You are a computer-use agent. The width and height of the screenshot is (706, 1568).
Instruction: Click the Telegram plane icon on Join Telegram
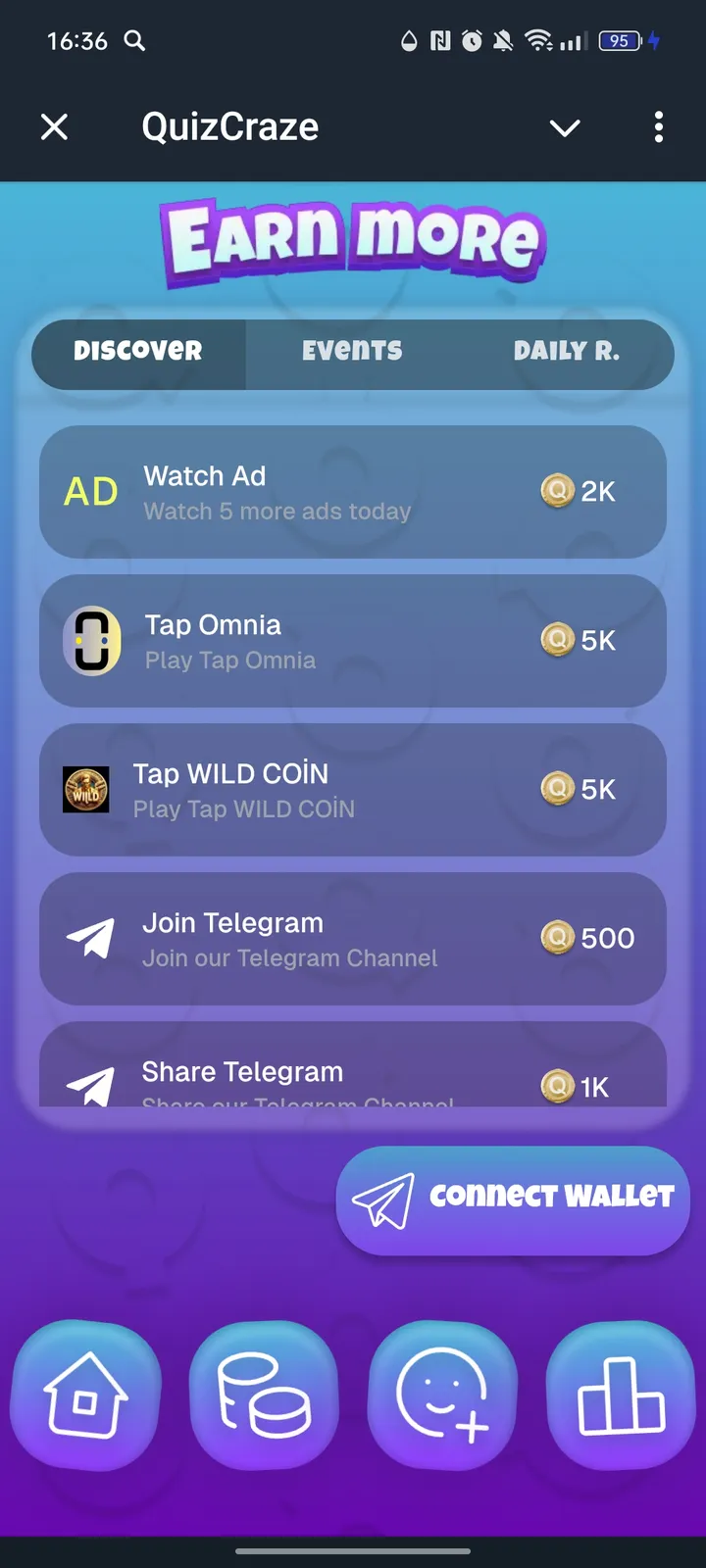tap(91, 938)
